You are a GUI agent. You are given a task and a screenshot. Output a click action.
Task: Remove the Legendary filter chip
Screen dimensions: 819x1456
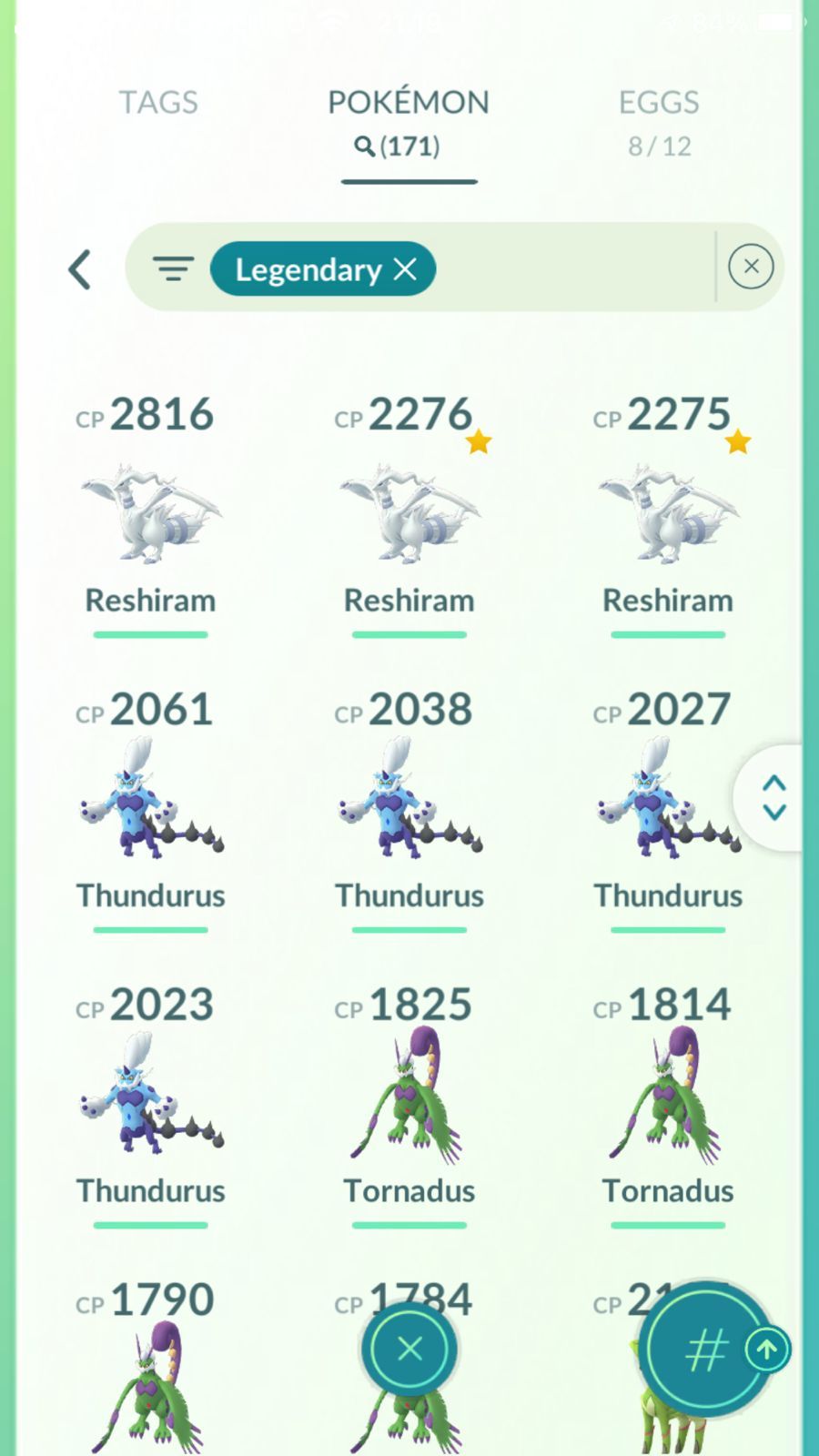[405, 269]
